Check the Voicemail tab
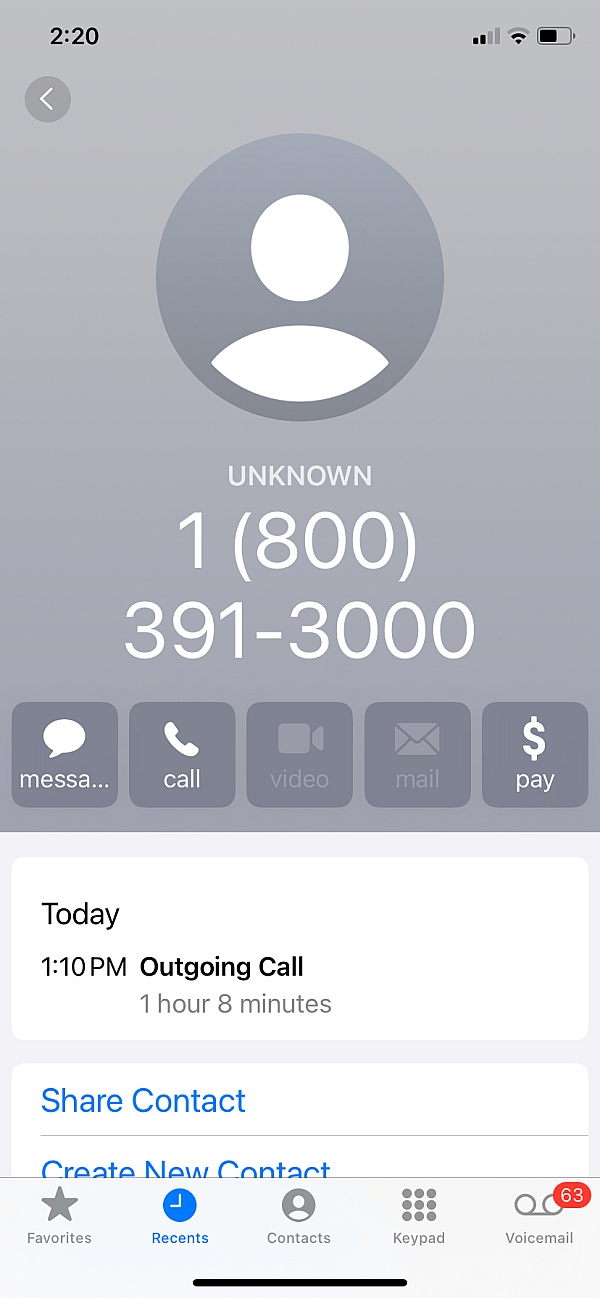The width and height of the screenshot is (600, 1298). coord(539,1216)
